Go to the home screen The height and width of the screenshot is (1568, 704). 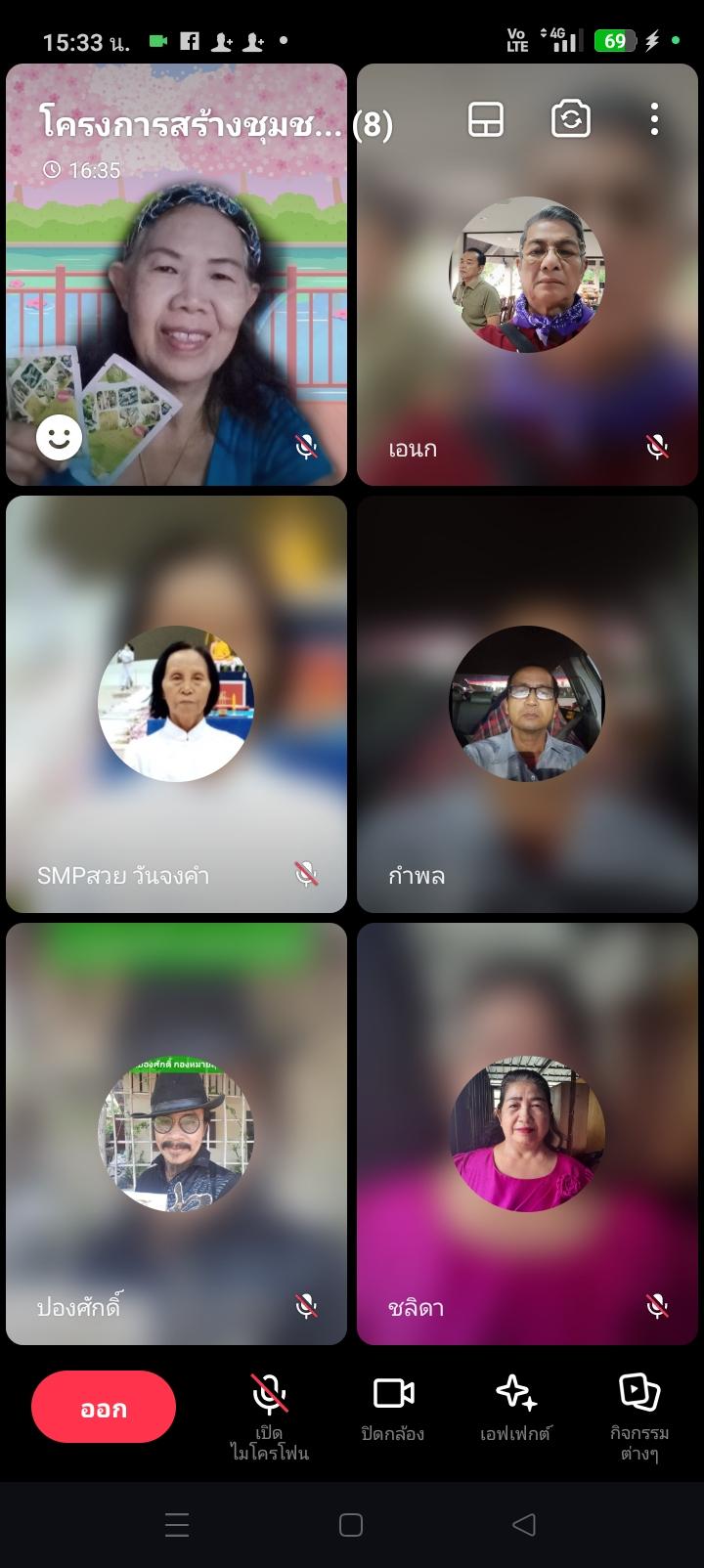click(351, 1524)
